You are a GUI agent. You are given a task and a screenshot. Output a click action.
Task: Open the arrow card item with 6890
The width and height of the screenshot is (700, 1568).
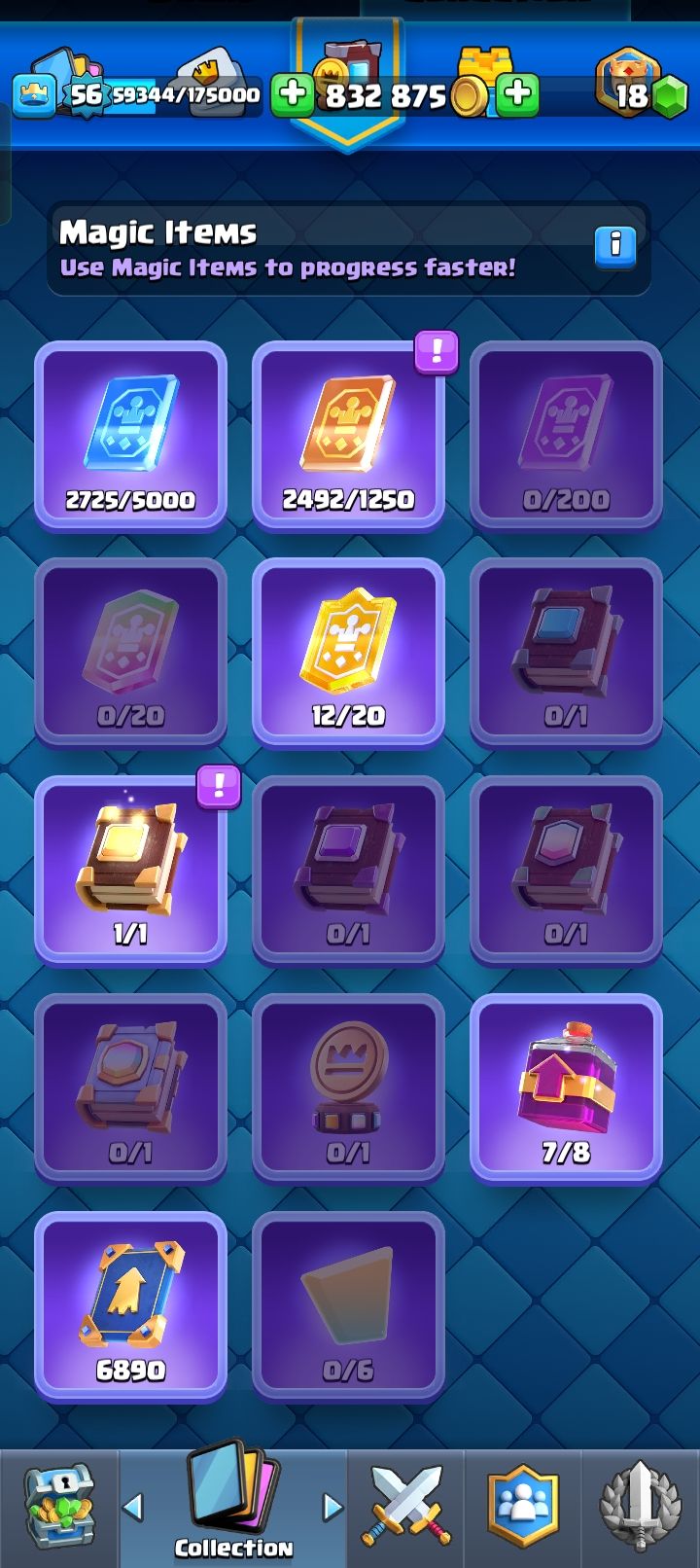point(130,1306)
